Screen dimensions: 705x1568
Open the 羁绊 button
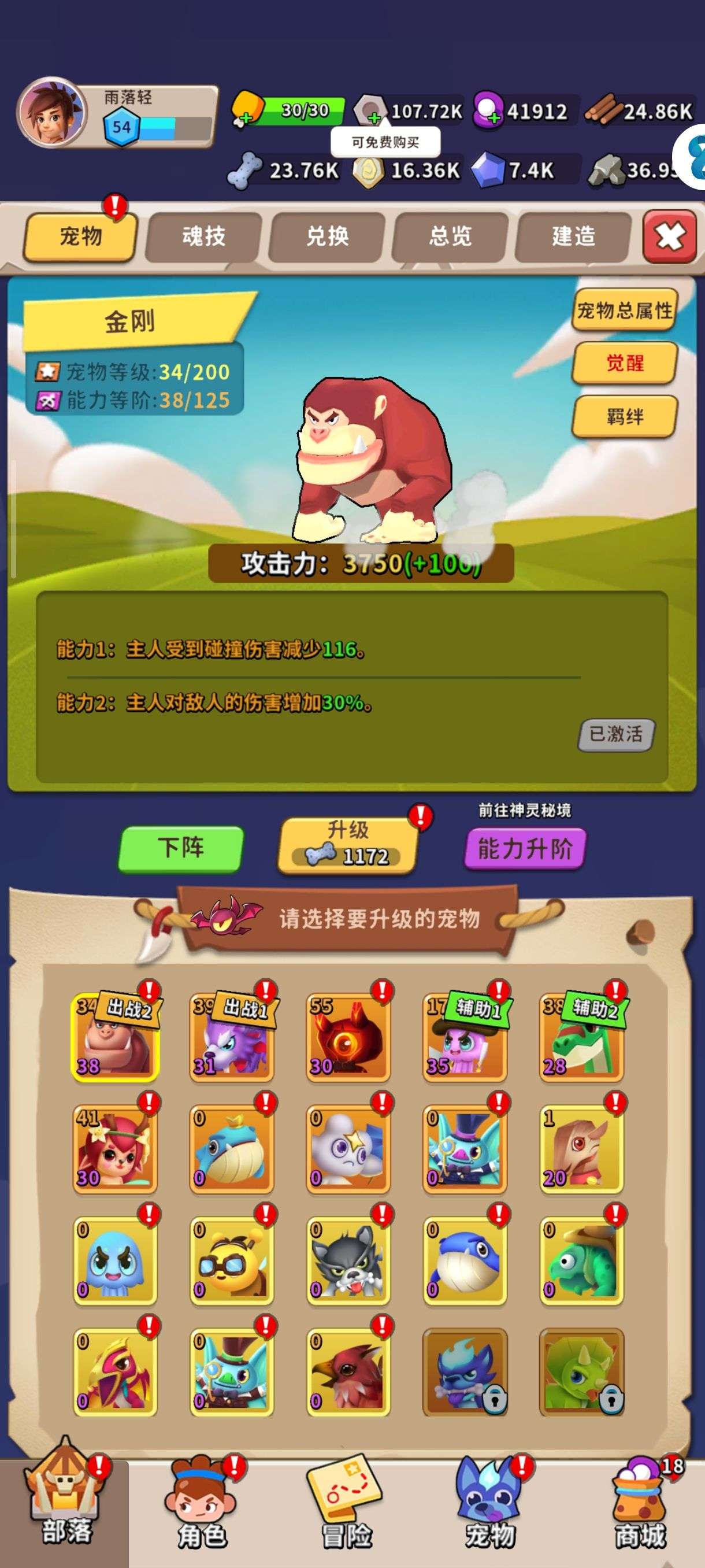[x=624, y=416]
